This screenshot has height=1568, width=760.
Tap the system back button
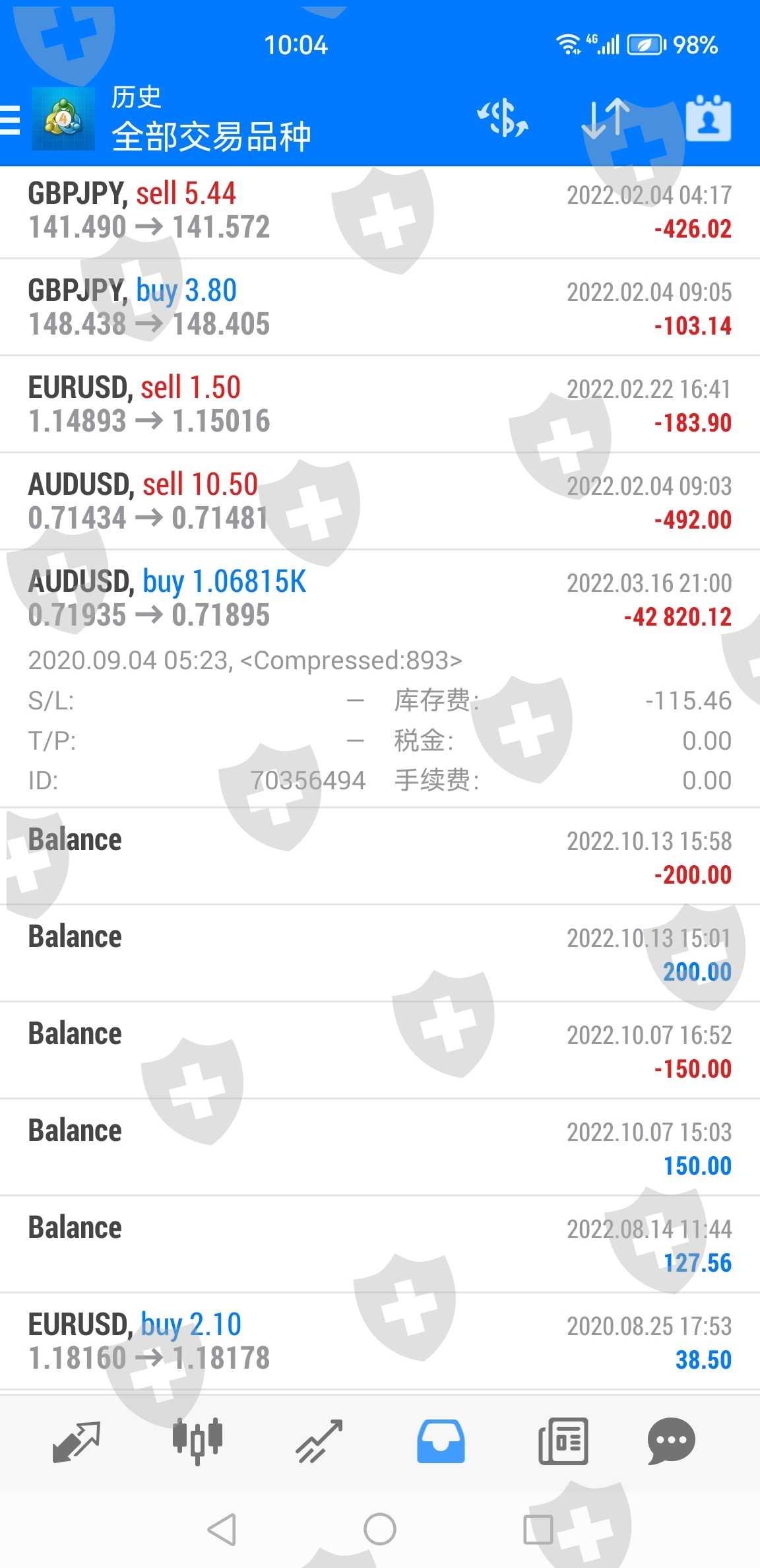[x=222, y=1529]
